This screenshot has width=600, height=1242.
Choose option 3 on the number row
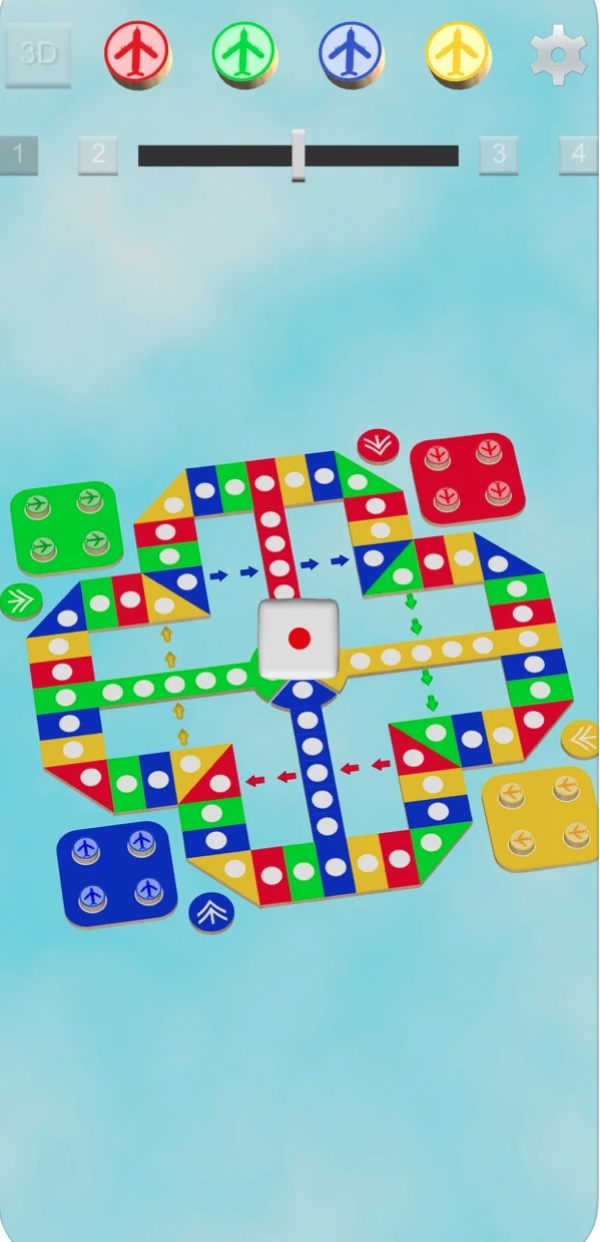(498, 155)
